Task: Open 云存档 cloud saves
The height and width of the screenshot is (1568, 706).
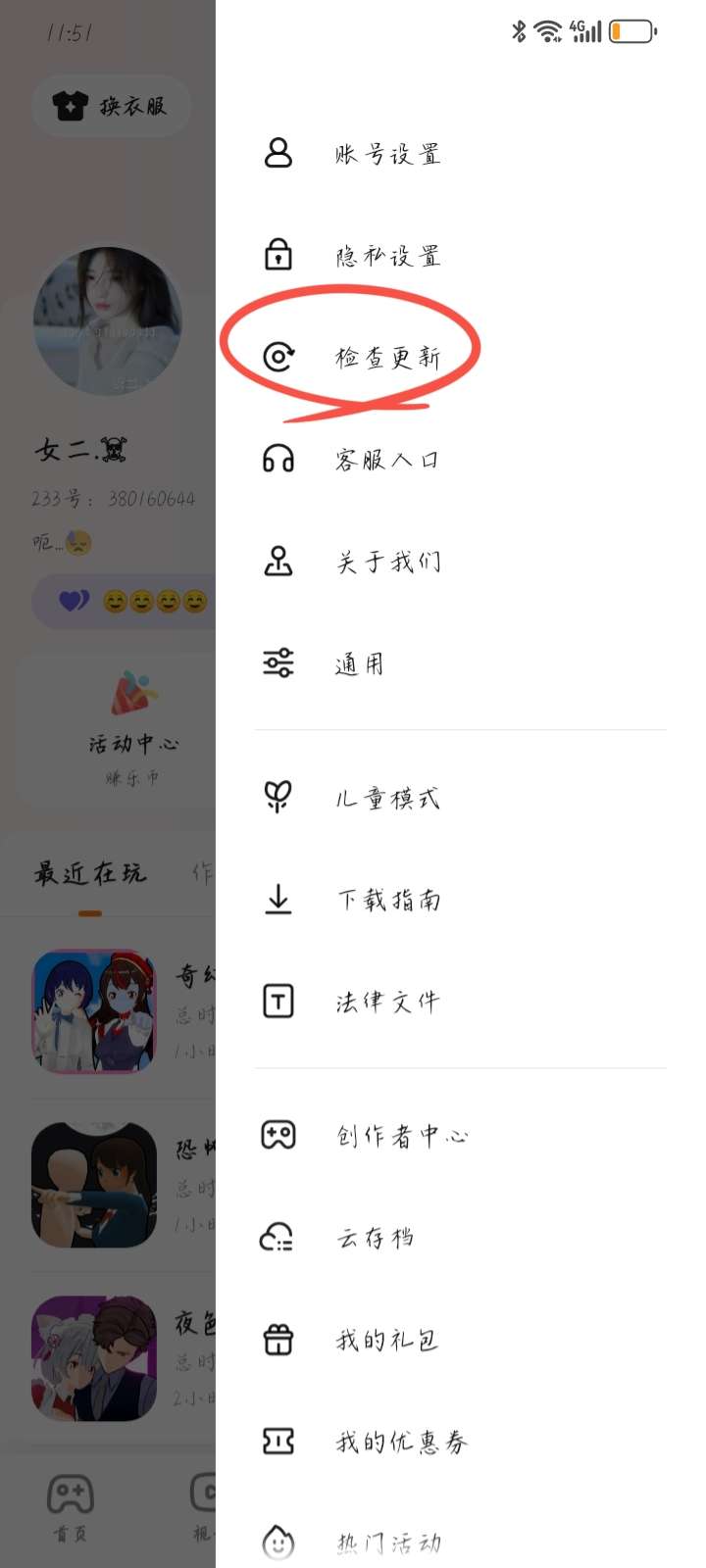Action: [375, 1238]
